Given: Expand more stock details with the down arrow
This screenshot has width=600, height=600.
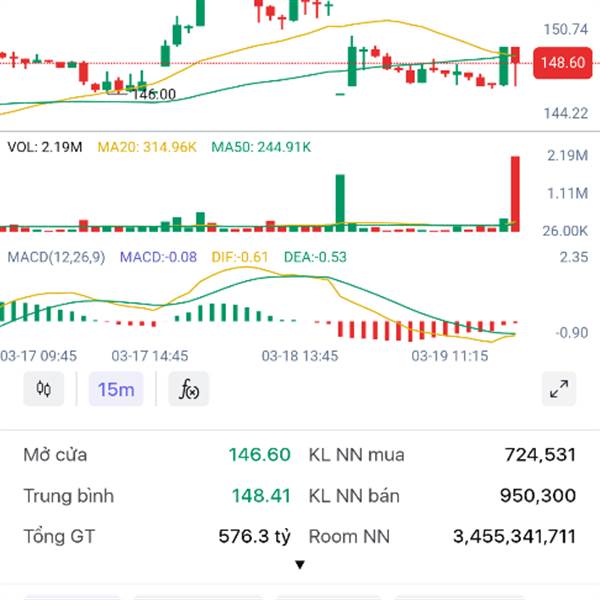Looking at the screenshot, I should pos(299,565).
